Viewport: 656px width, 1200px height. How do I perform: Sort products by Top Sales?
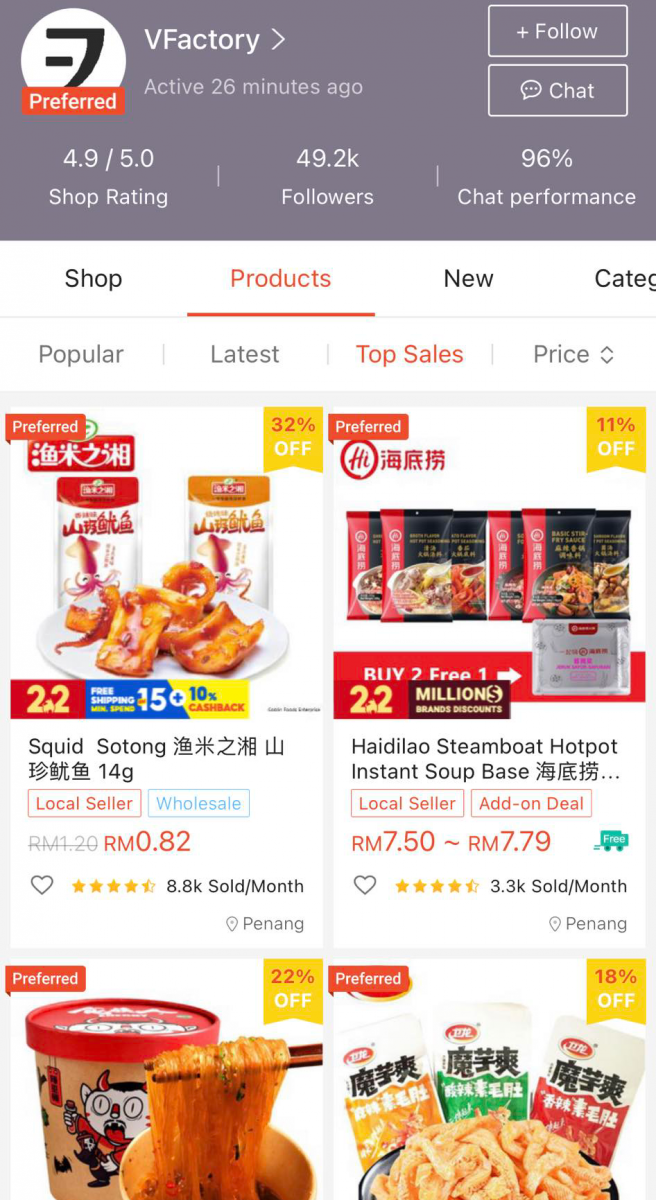[409, 354]
